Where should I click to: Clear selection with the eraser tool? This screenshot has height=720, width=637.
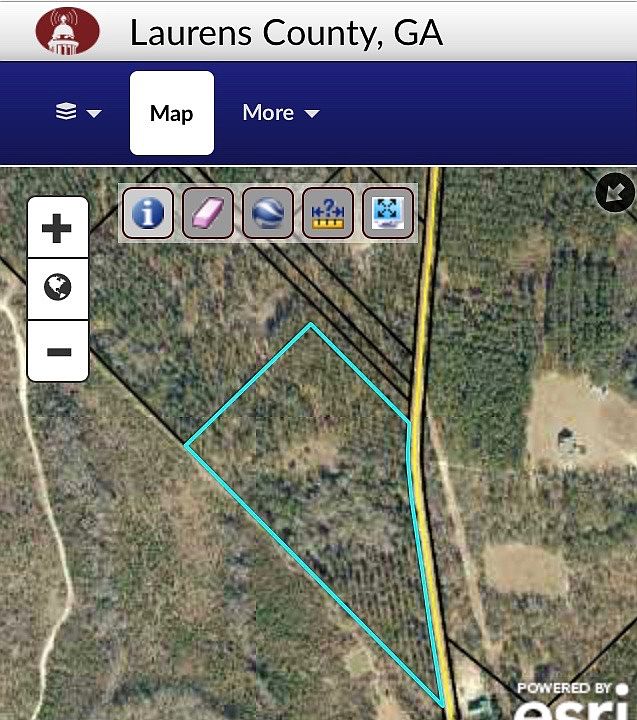pyautogui.click(x=208, y=212)
